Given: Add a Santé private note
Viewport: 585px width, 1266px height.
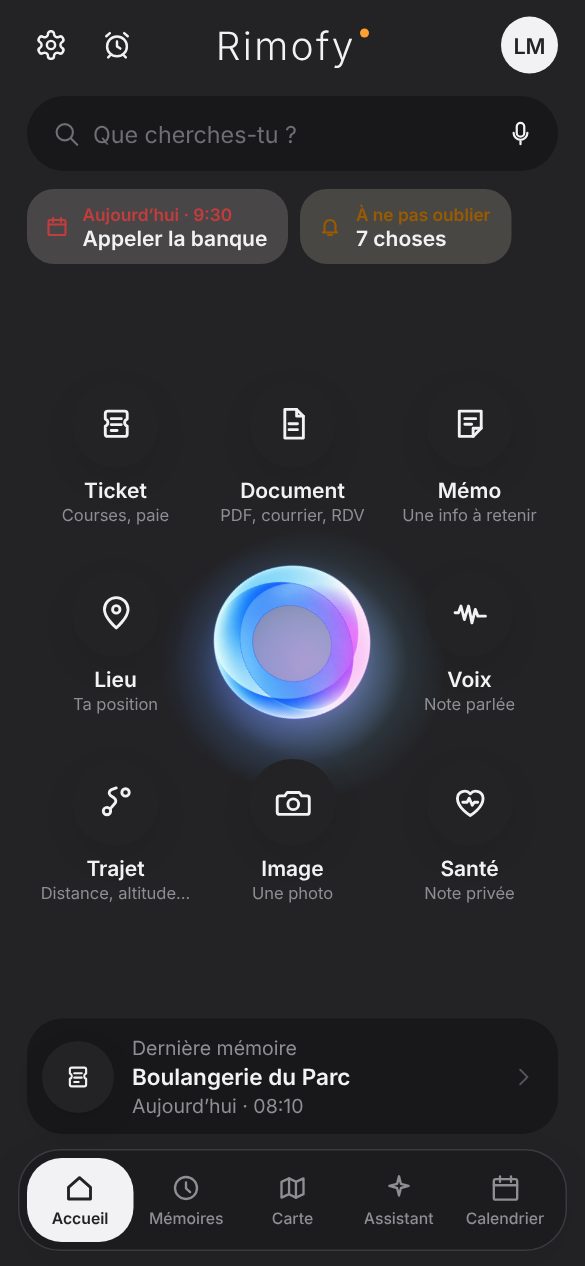Looking at the screenshot, I should [x=469, y=833].
